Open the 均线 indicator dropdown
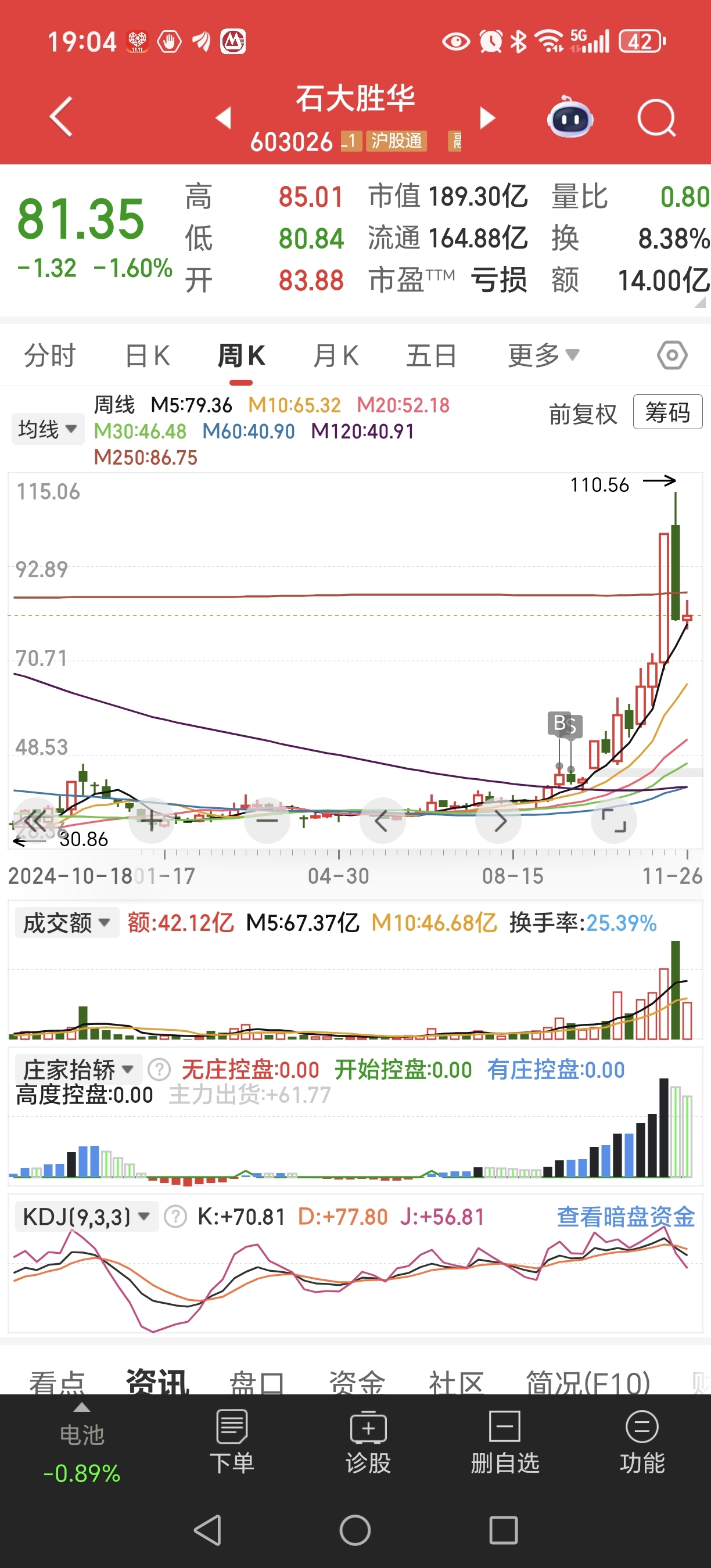The width and height of the screenshot is (711, 1568). (48, 429)
